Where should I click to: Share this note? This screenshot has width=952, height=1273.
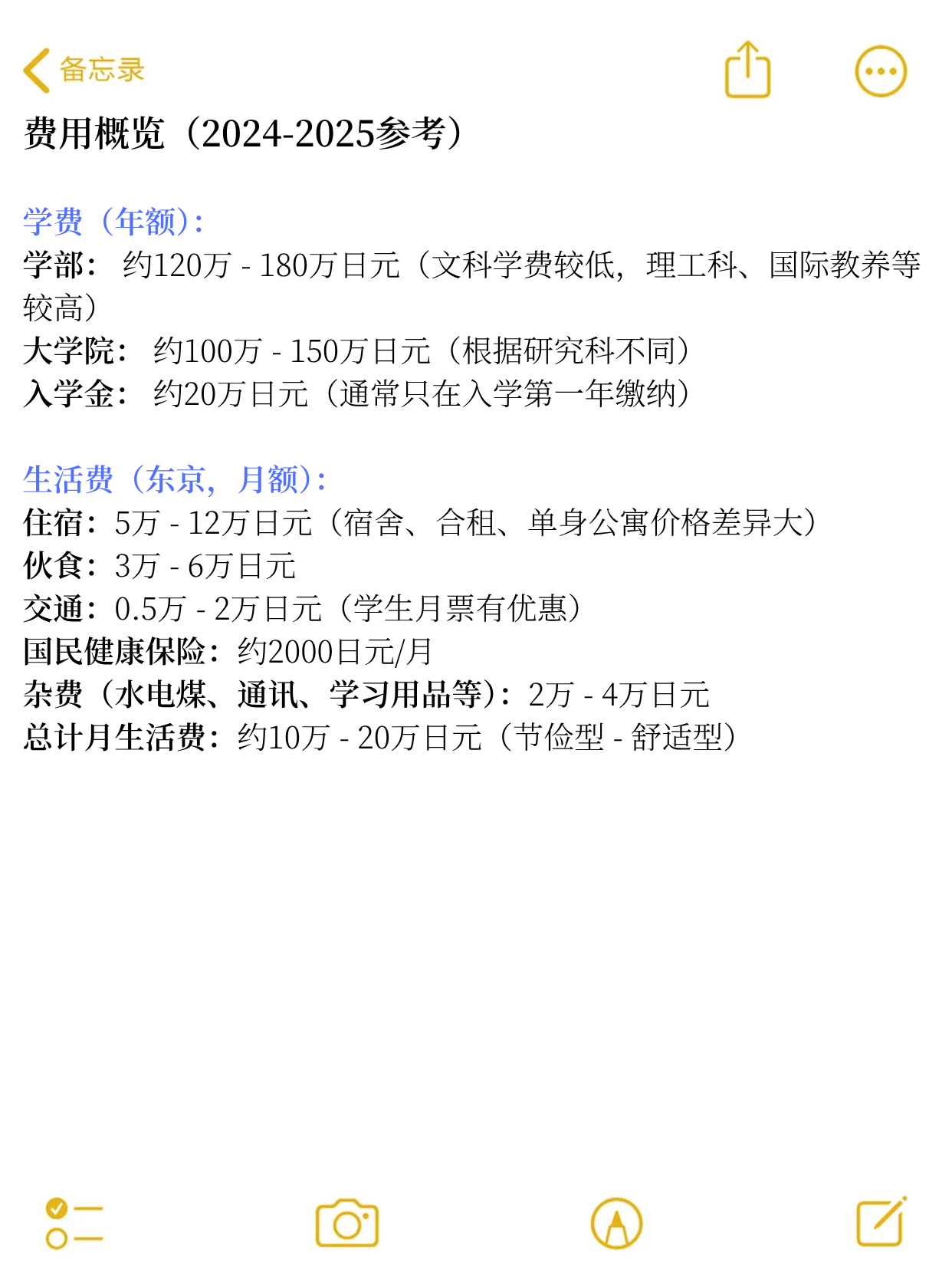[747, 71]
